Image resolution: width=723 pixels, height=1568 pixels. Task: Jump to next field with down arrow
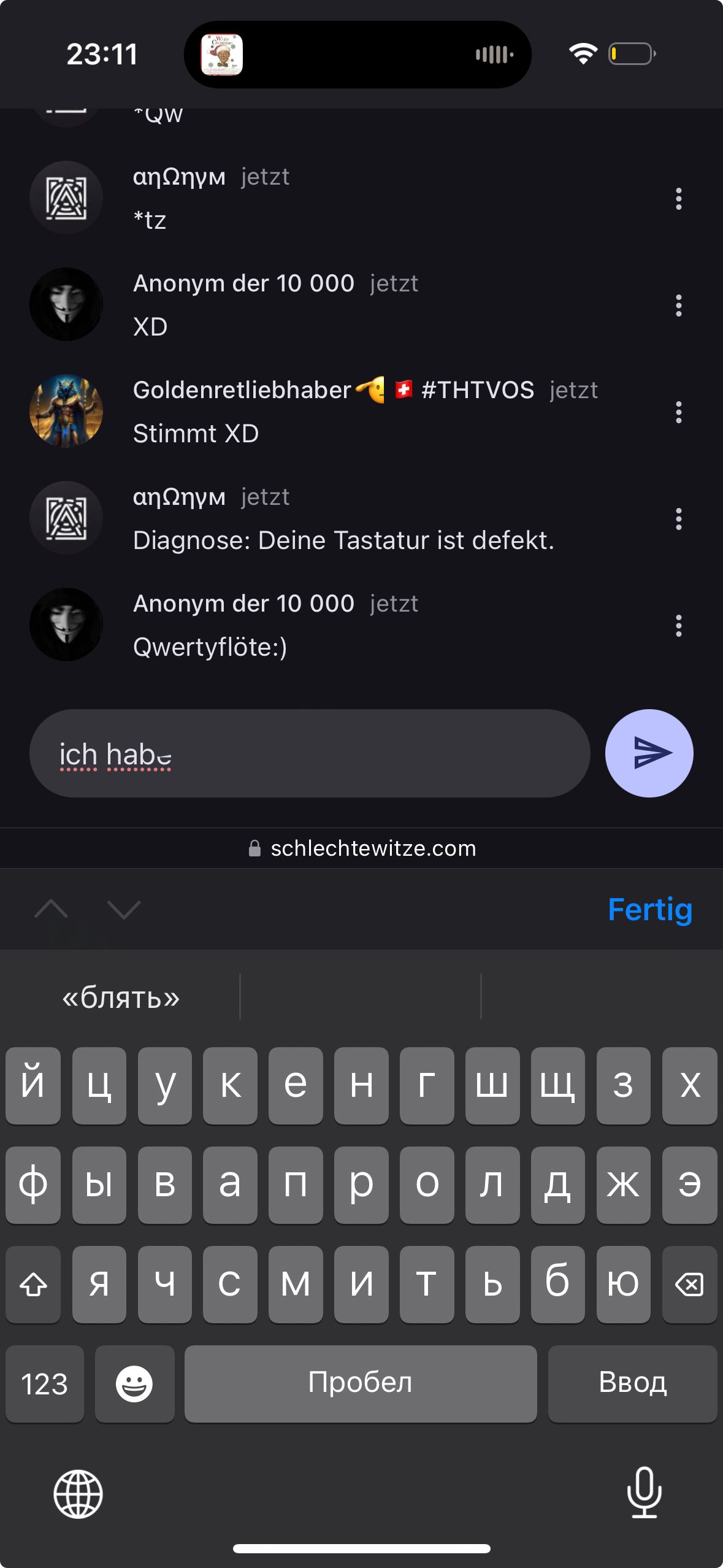[x=124, y=909]
